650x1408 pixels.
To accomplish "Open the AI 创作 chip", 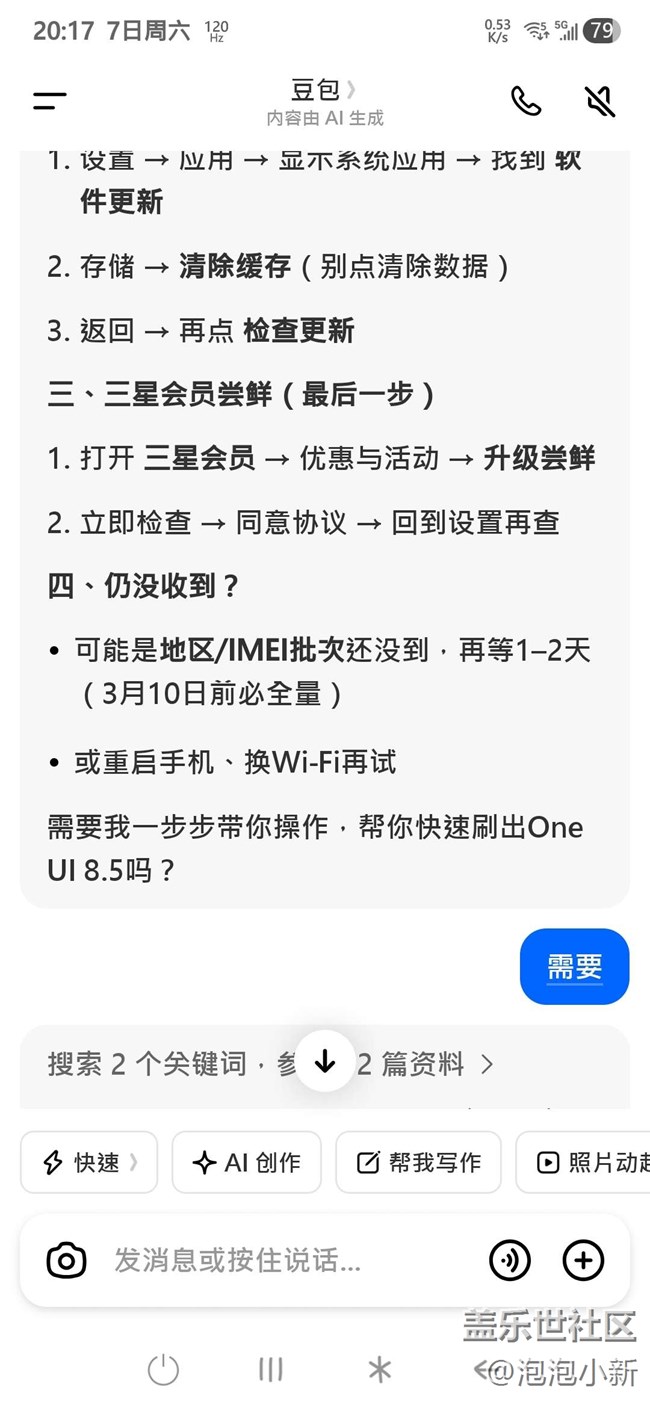I will pos(247,1162).
